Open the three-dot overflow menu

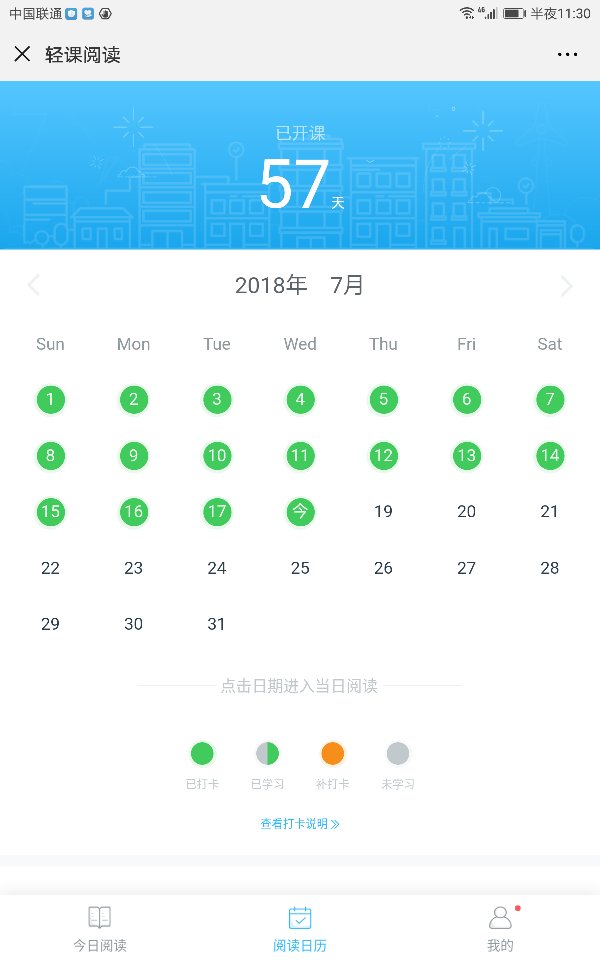click(567, 54)
